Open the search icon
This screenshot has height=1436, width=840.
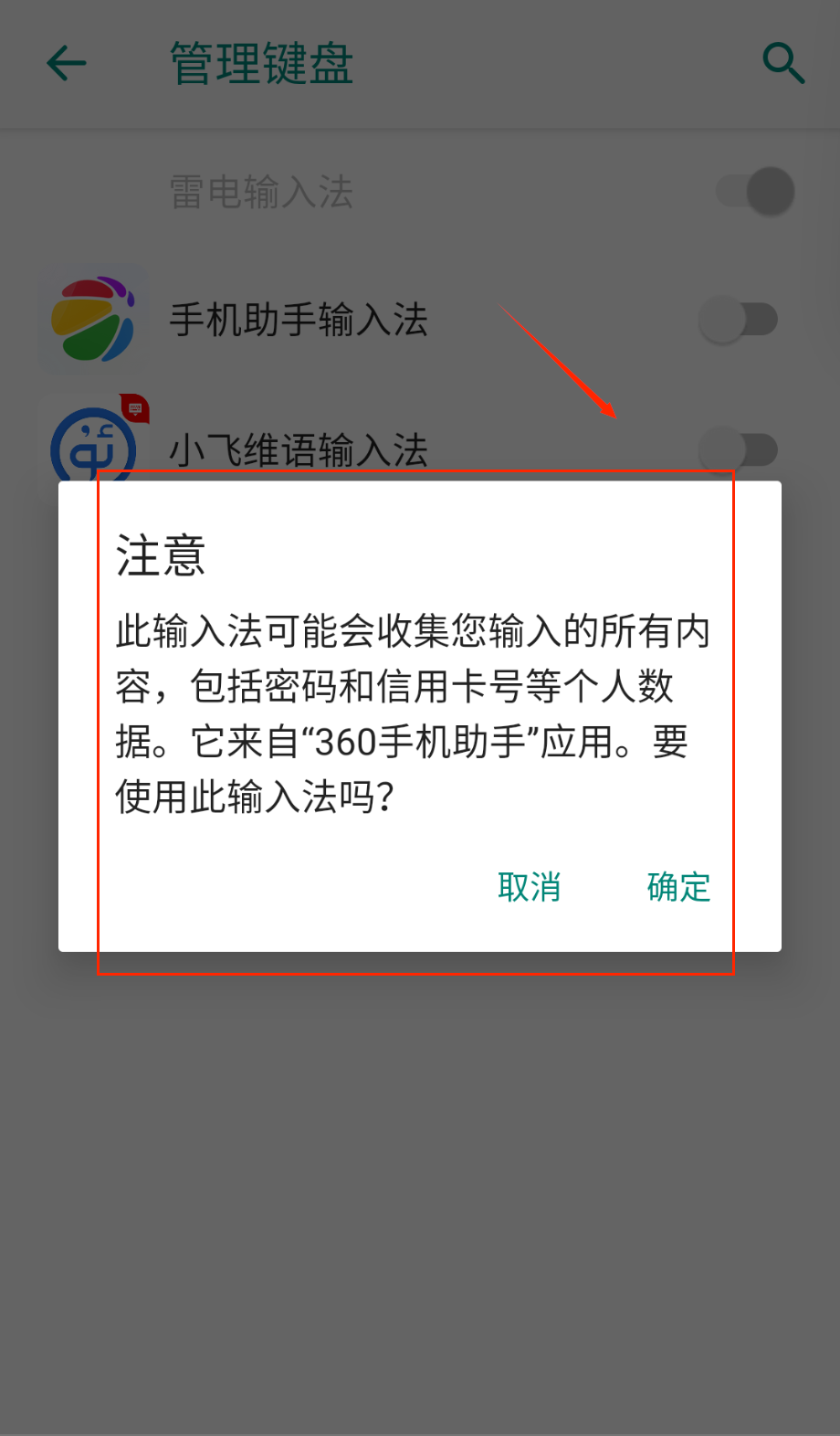point(782,64)
